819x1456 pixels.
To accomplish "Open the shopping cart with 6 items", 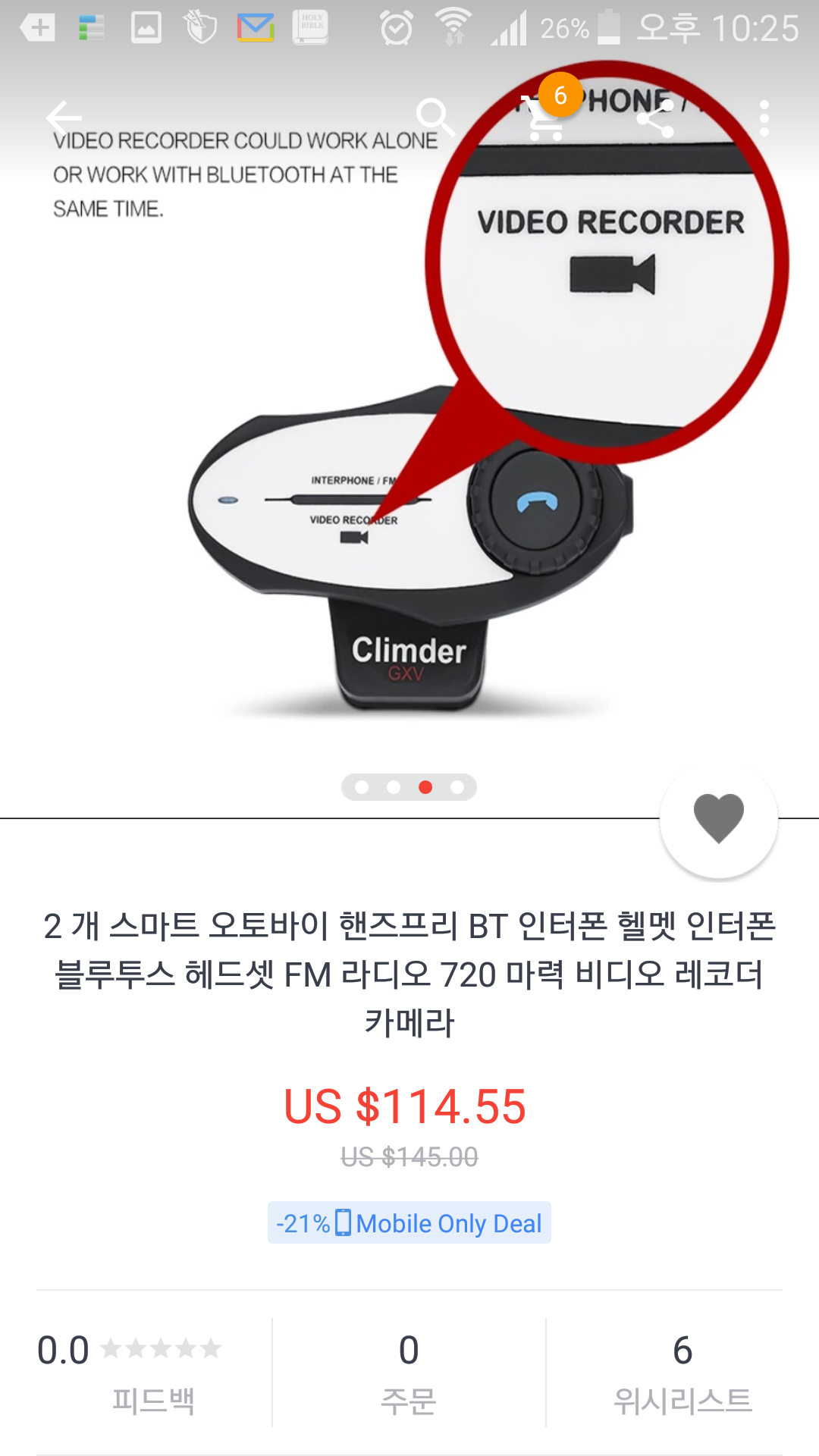I will [546, 118].
